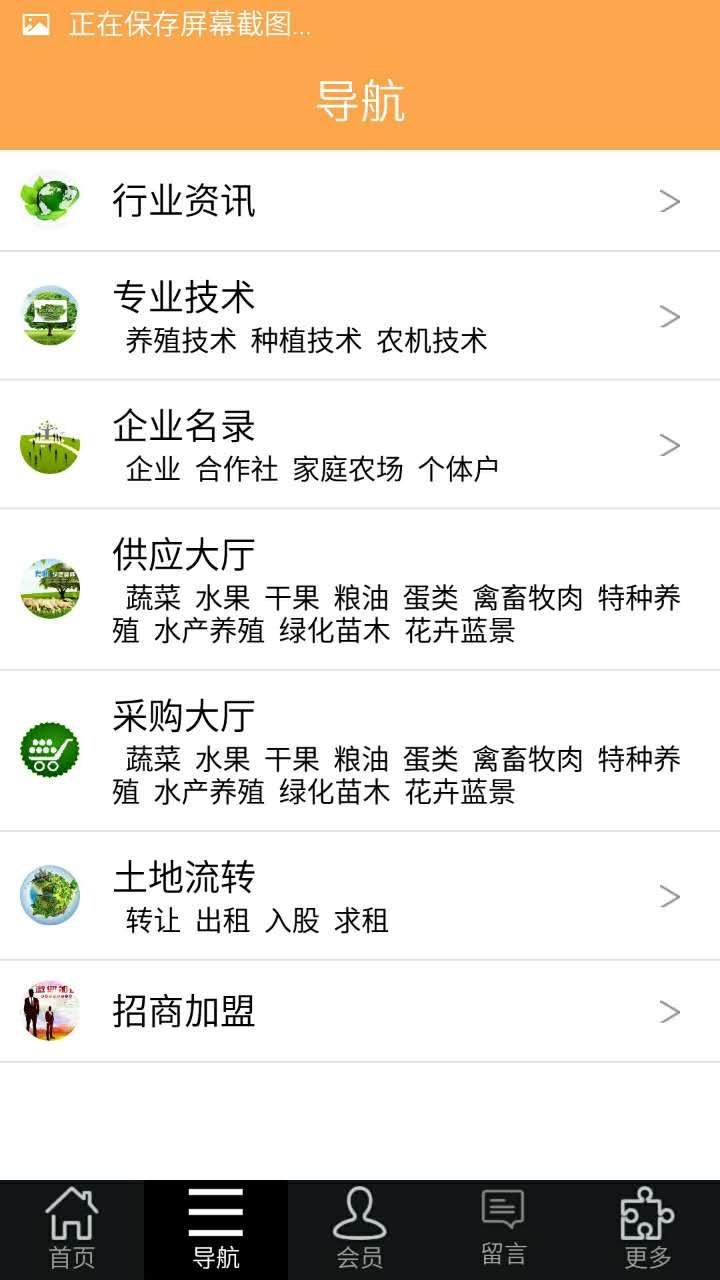720x1280 pixels.
Task: Click the 企业名录 list icon
Action: pyautogui.click(x=50, y=446)
